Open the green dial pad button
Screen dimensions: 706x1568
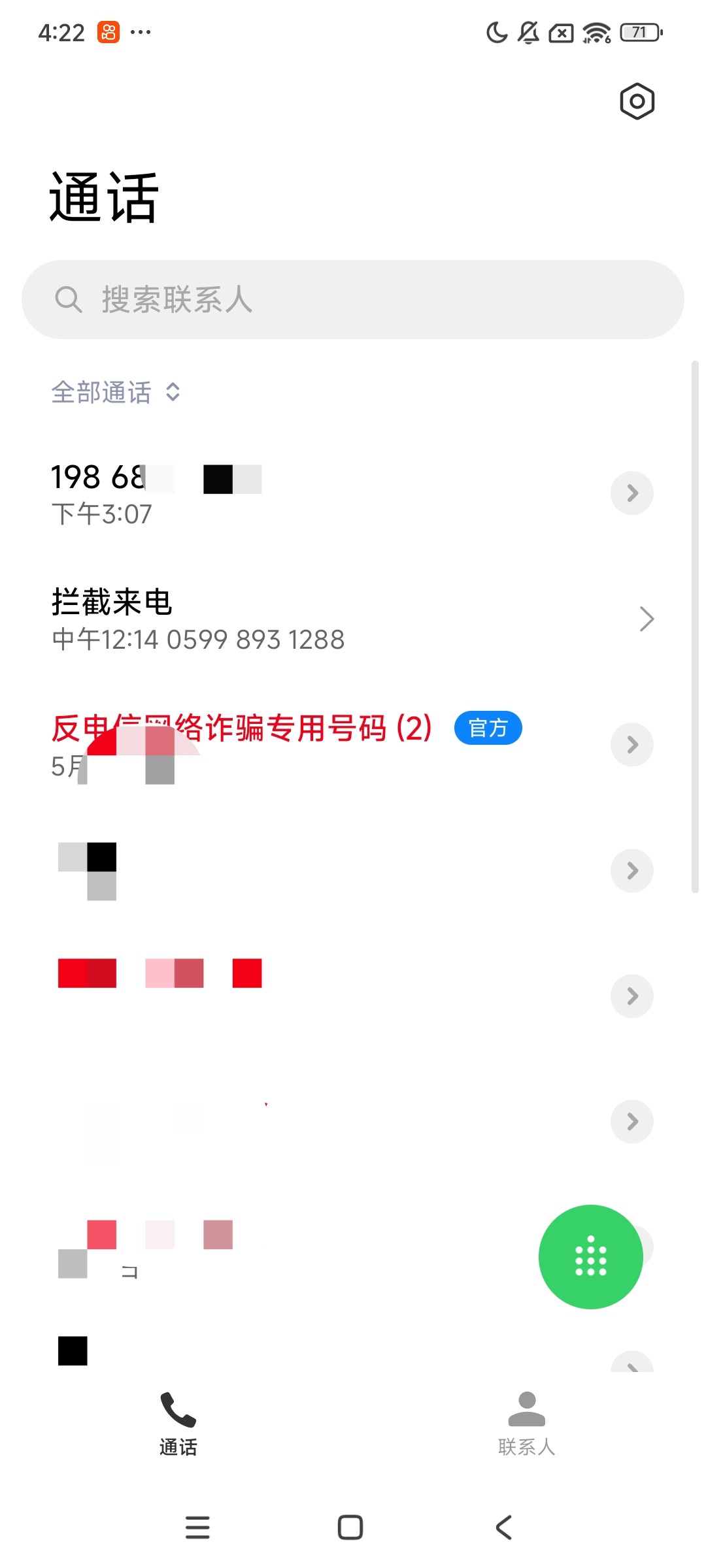coord(590,1256)
